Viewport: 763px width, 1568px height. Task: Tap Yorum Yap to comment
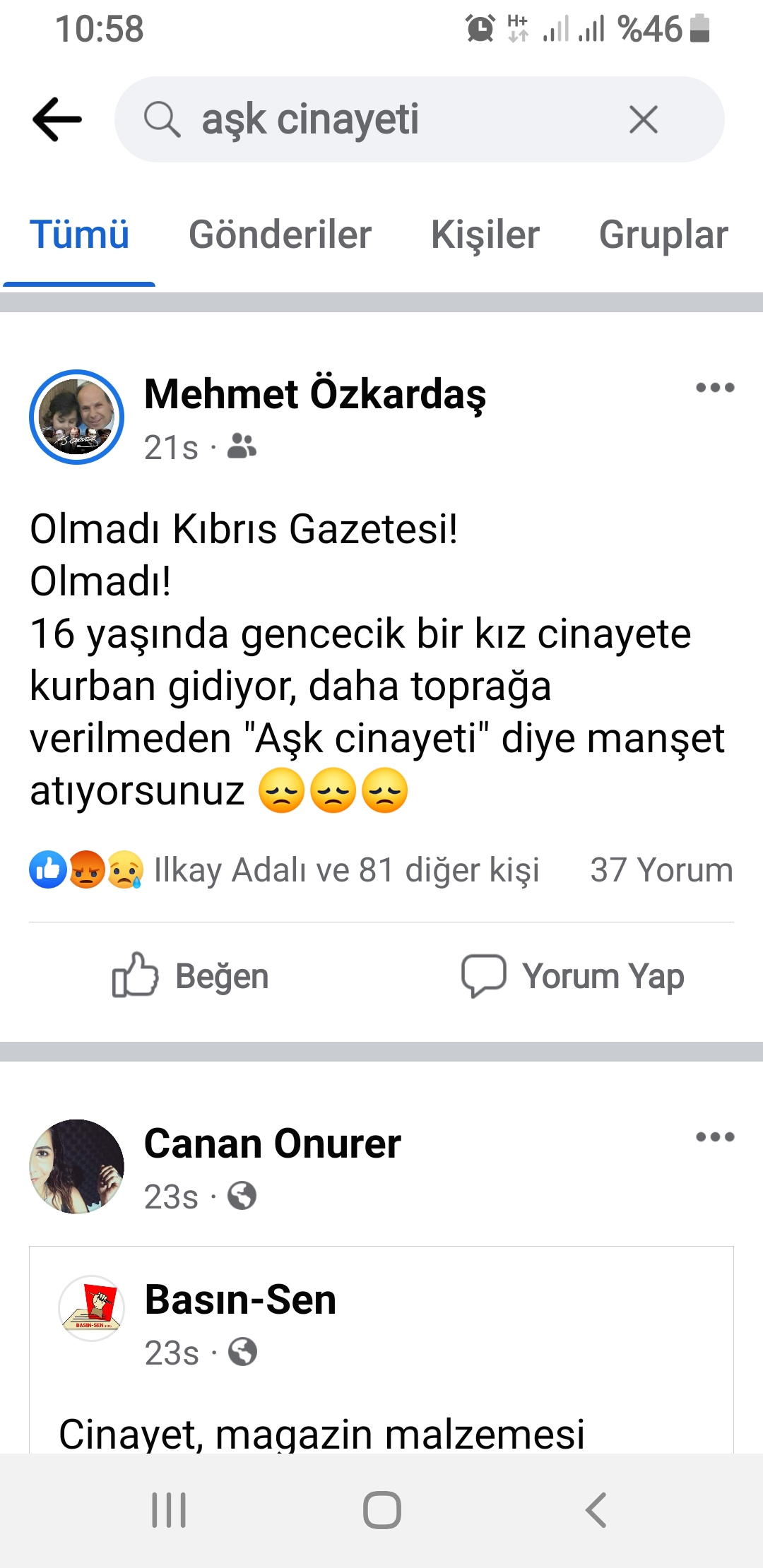point(572,976)
